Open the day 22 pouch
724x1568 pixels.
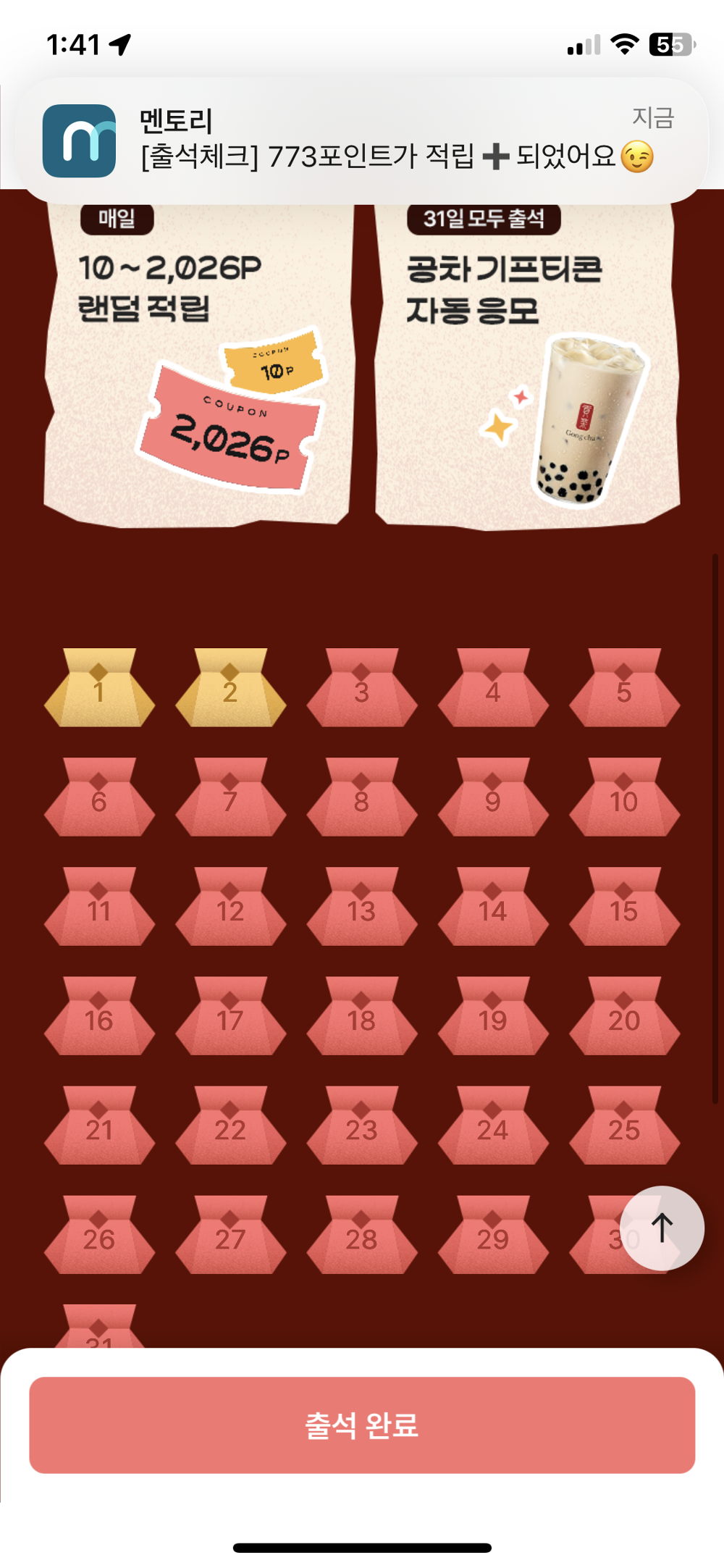[230, 1127]
